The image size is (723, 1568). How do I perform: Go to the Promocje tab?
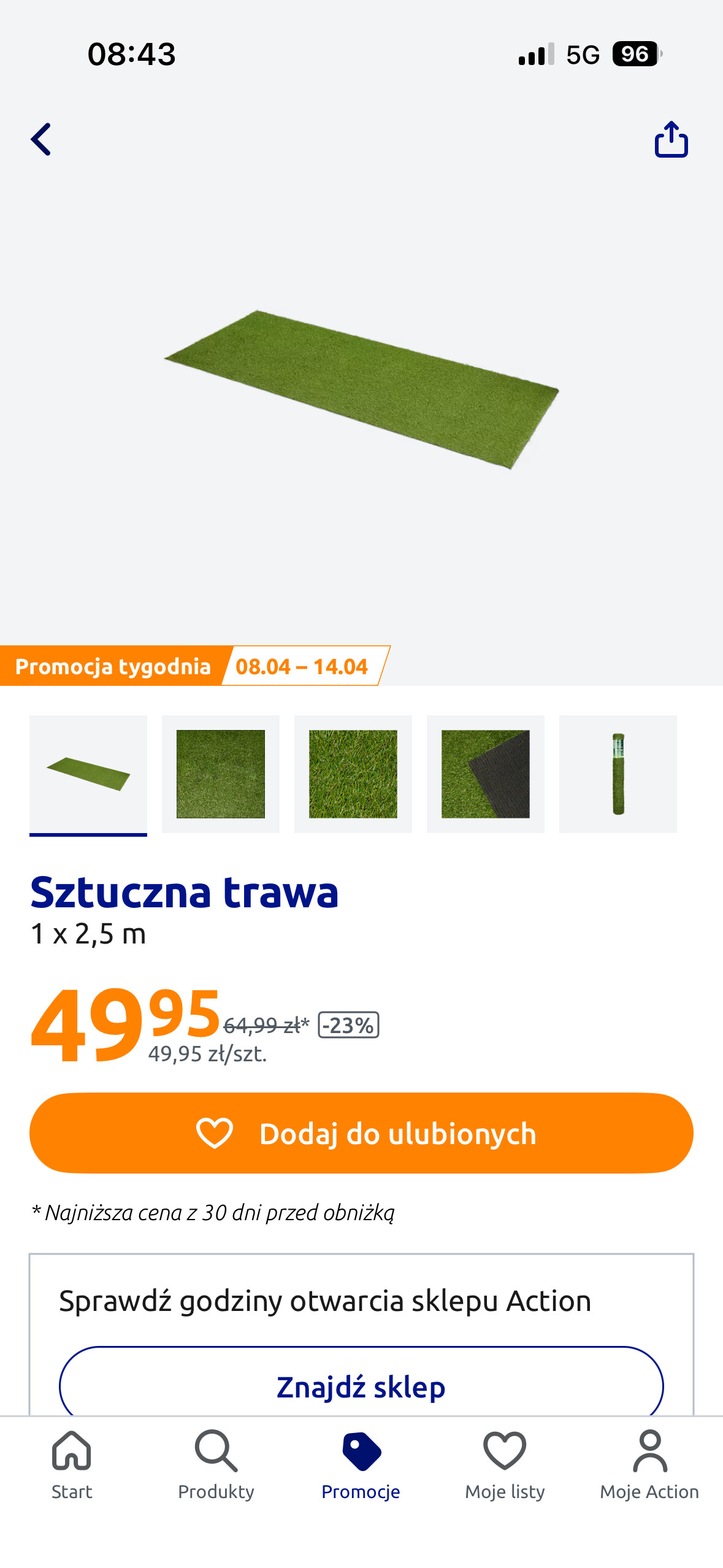click(361, 1464)
